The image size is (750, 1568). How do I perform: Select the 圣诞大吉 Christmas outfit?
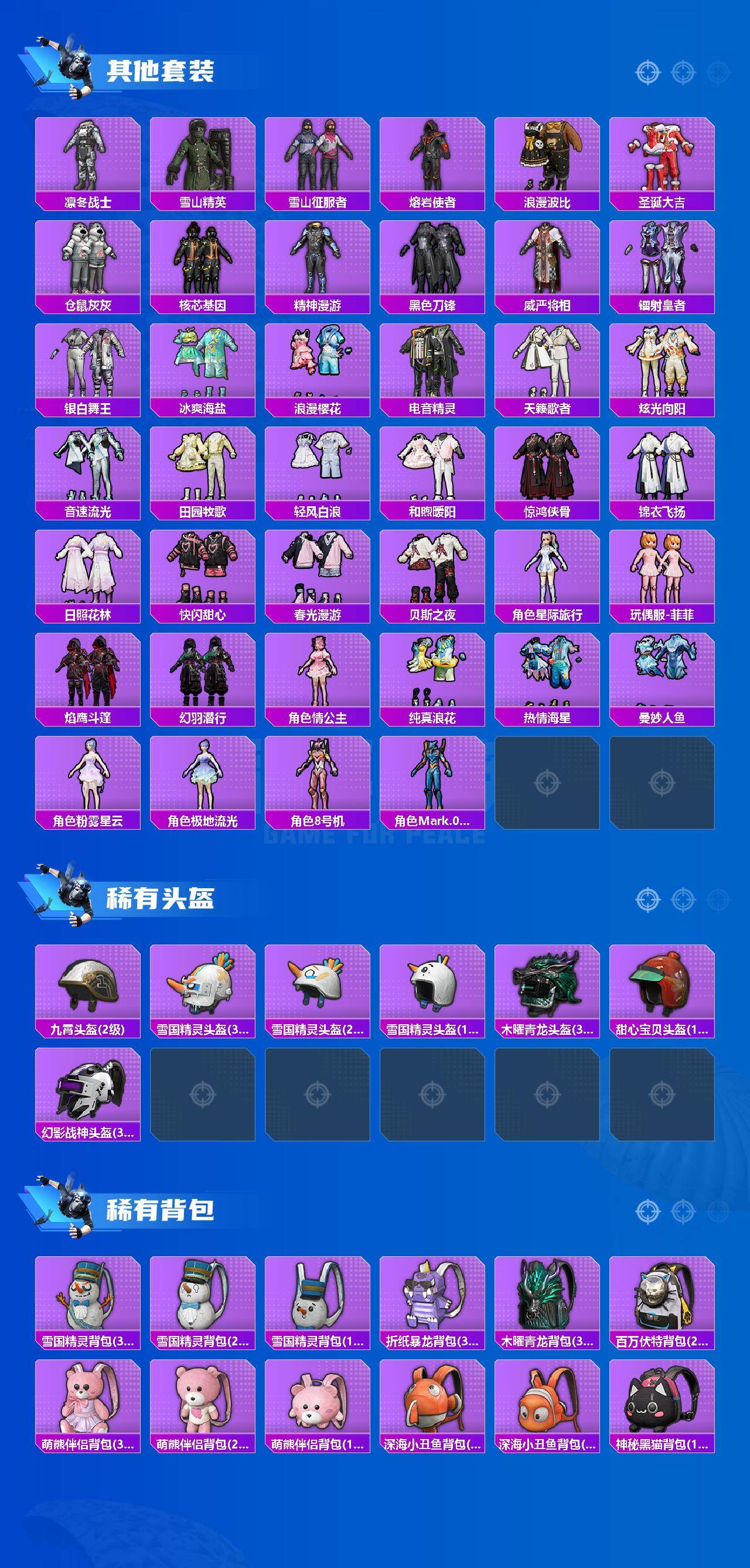[663, 158]
